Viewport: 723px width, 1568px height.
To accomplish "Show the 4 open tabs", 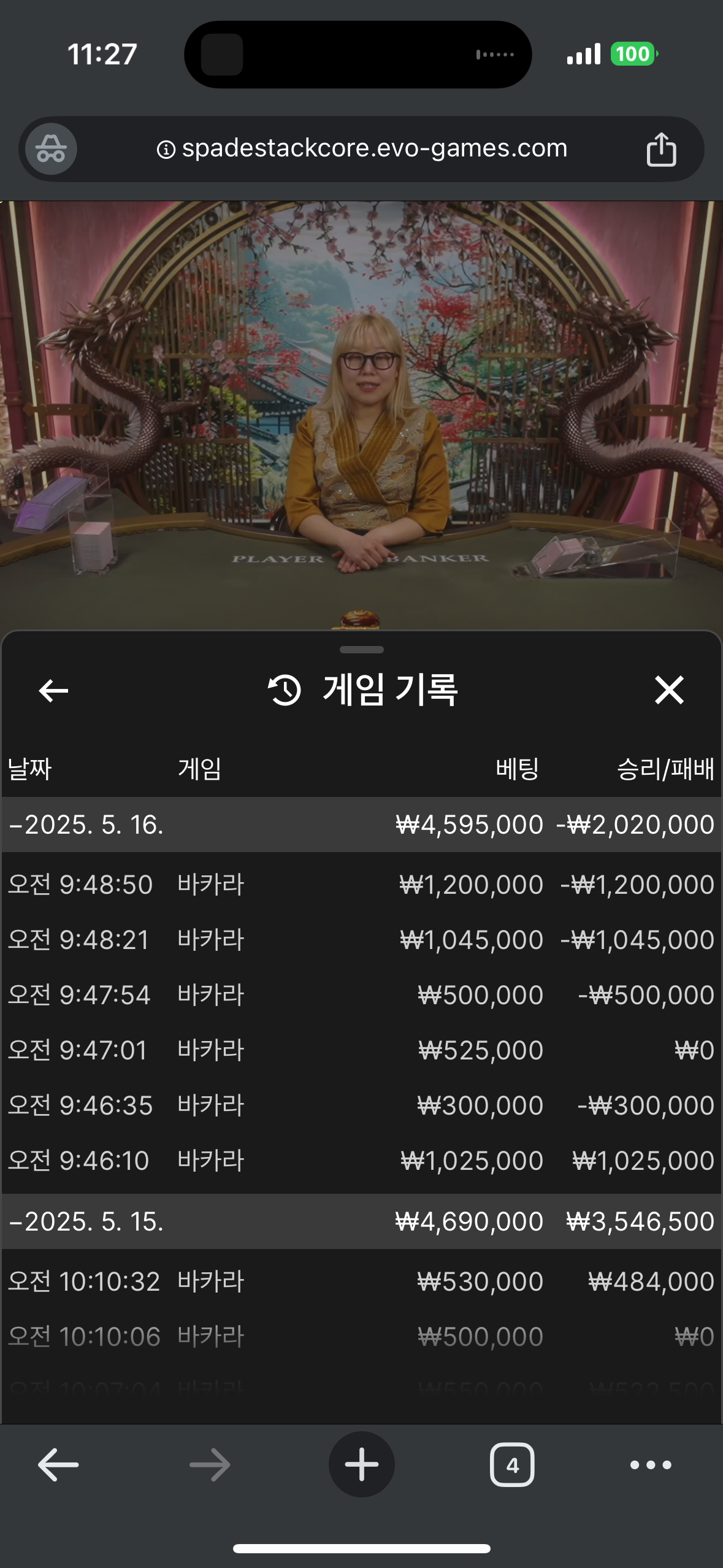I will (512, 1465).
